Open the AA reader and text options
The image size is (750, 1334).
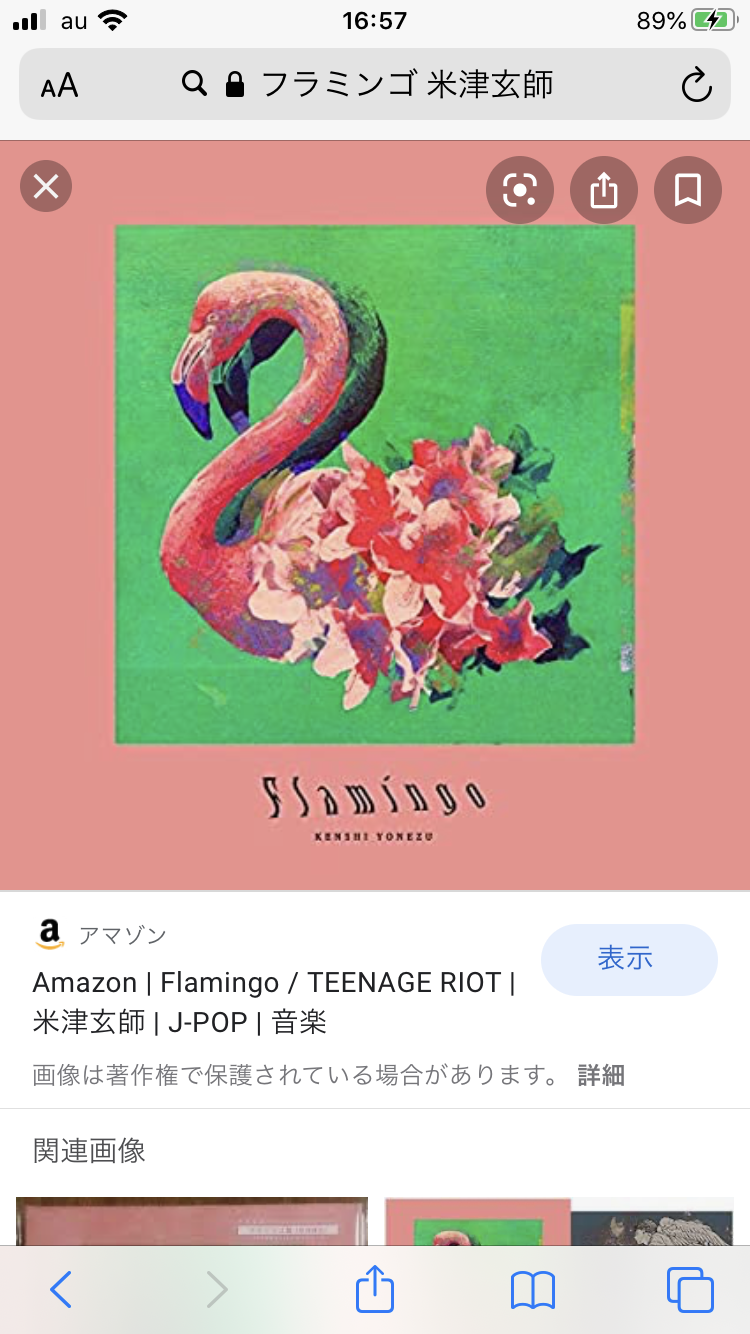pos(60,86)
